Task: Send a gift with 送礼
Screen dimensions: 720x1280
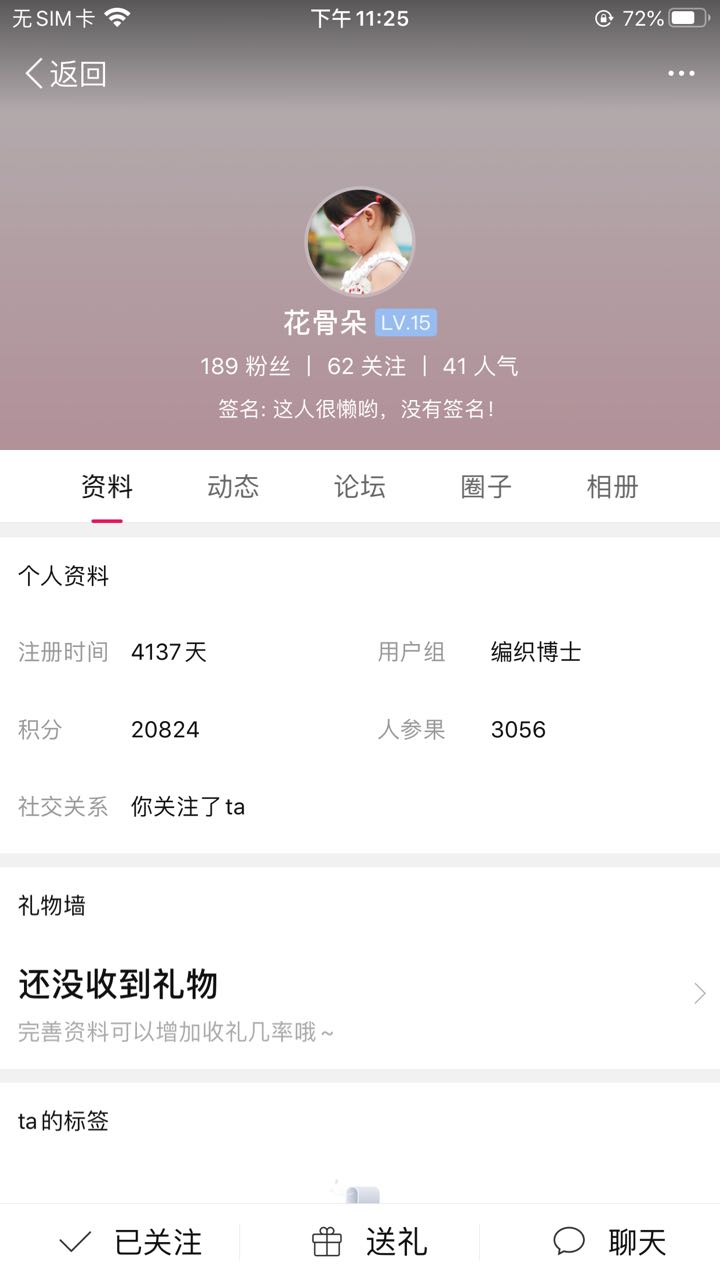Action: pos(370,1242)
